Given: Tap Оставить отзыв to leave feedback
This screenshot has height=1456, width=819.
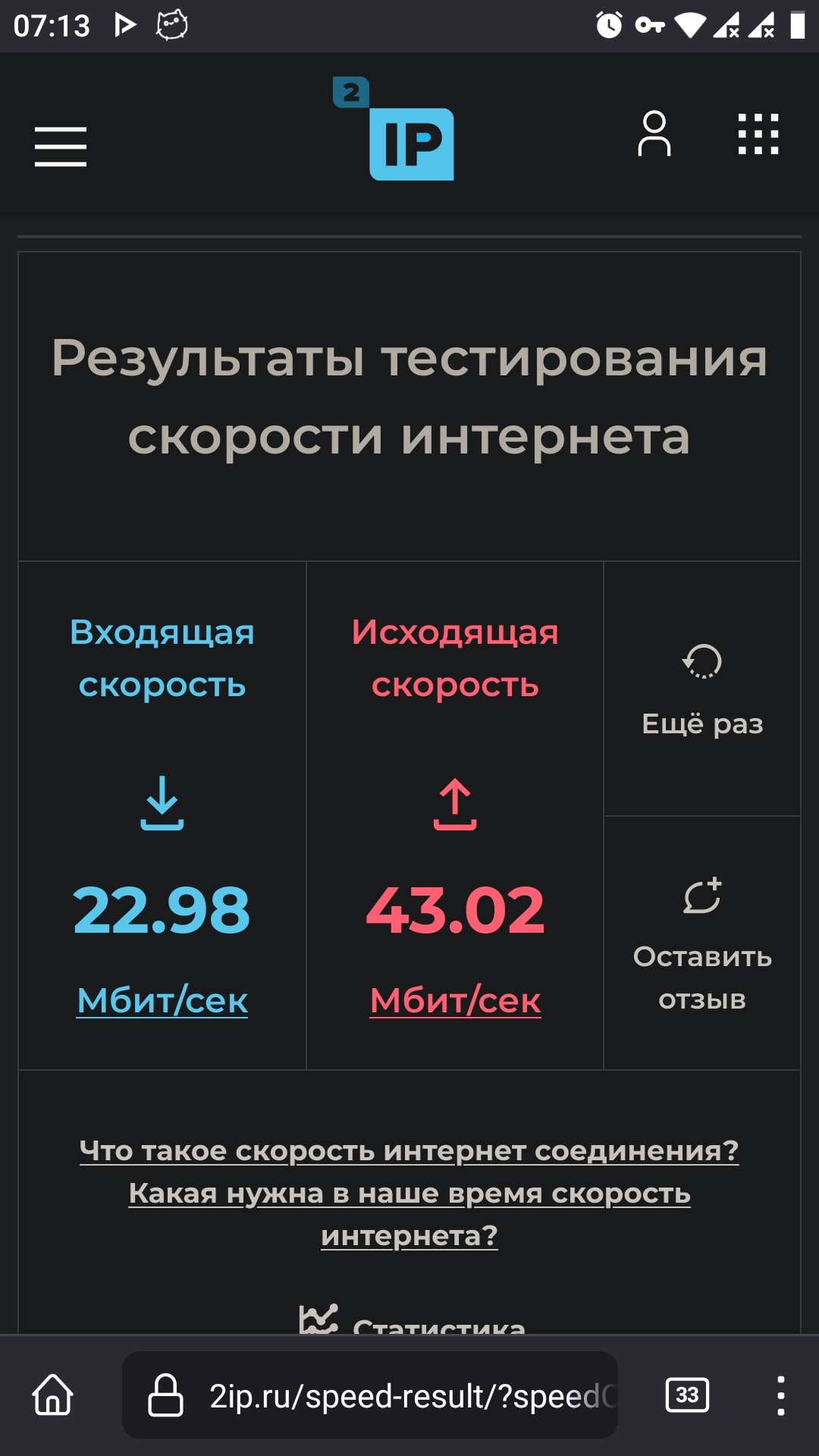Looking at the screenshot, I should 702,944.
